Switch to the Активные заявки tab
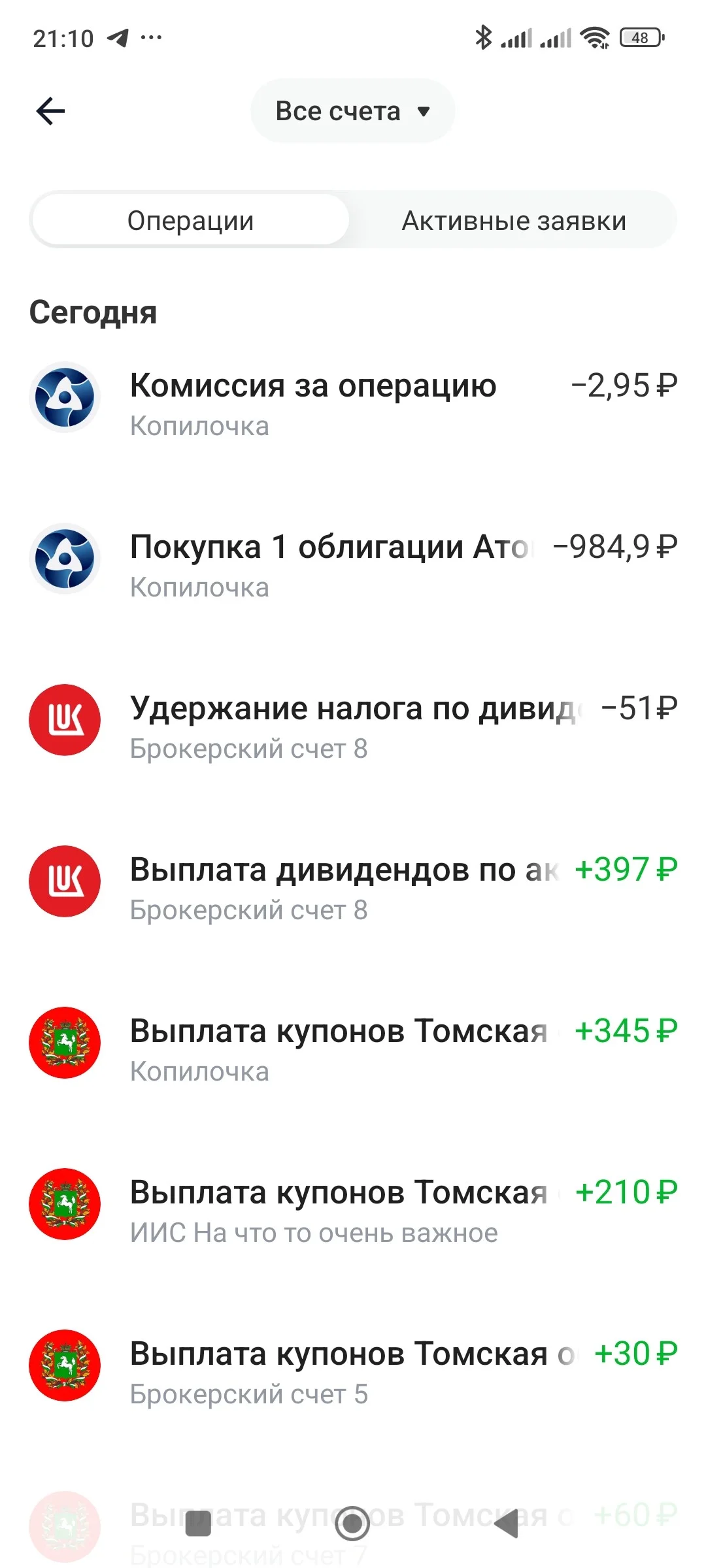 pyautogui.click(x=514, y=221)
